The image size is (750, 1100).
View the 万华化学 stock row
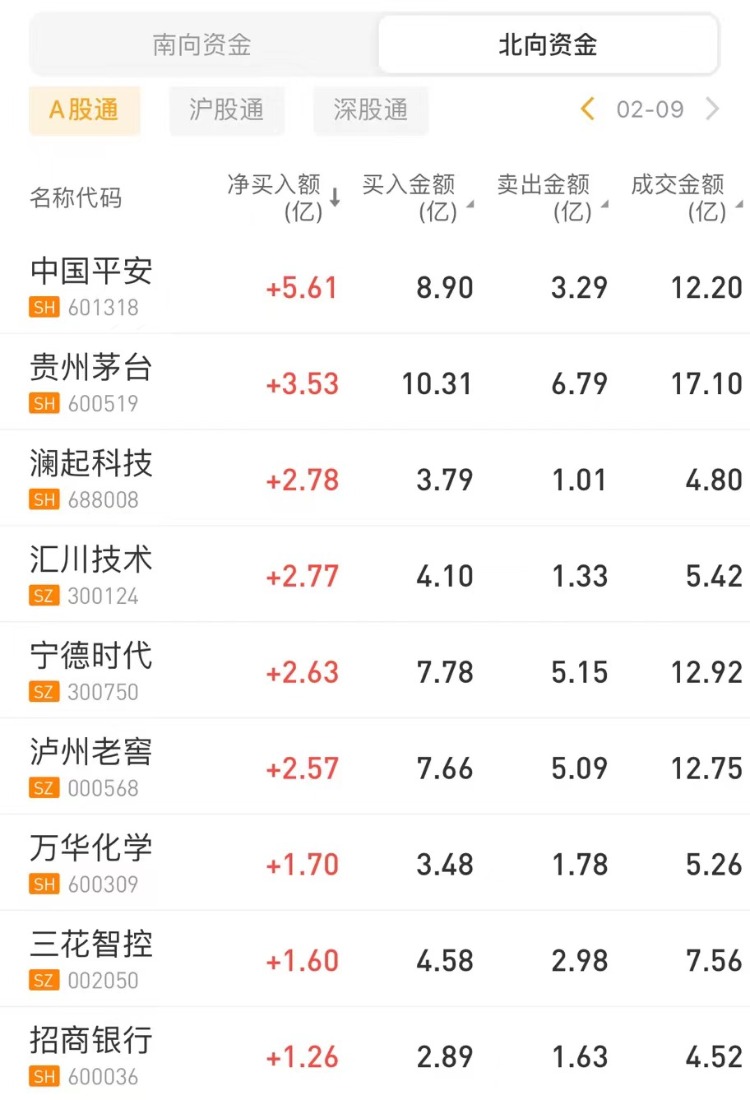[91, 861]
